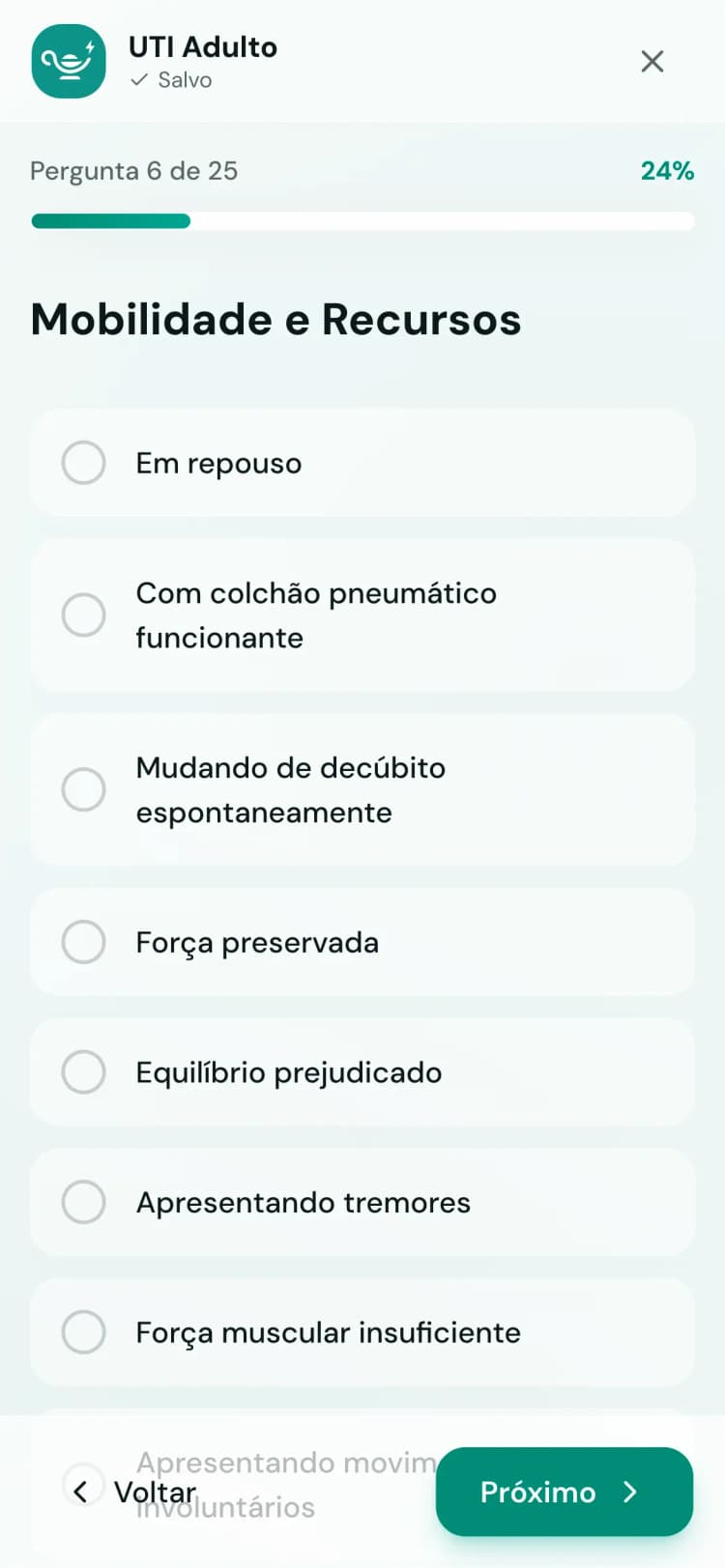This screenshot has height=1568, width=725.
Task: Click the Pergunta 6 de 25 text
Action: 133,171
